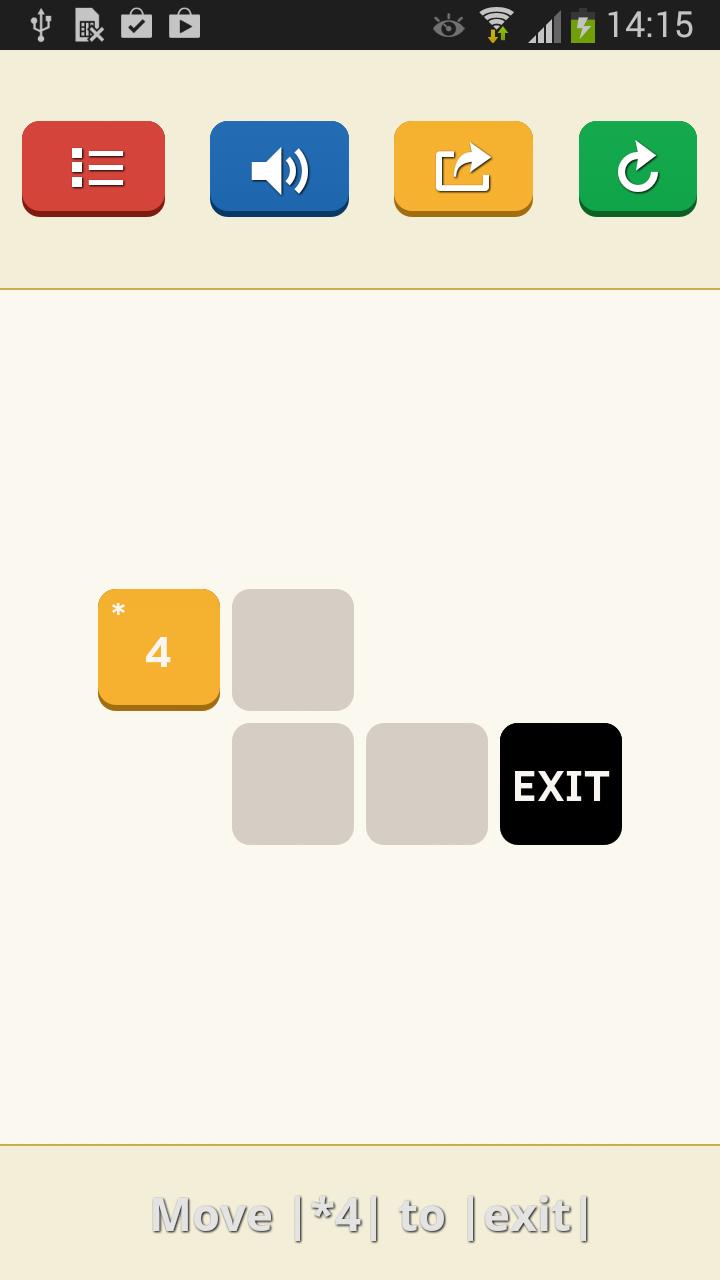Share the puzzle with the orange button
The height and width of the screenshot is (1280, 720).
463,168
